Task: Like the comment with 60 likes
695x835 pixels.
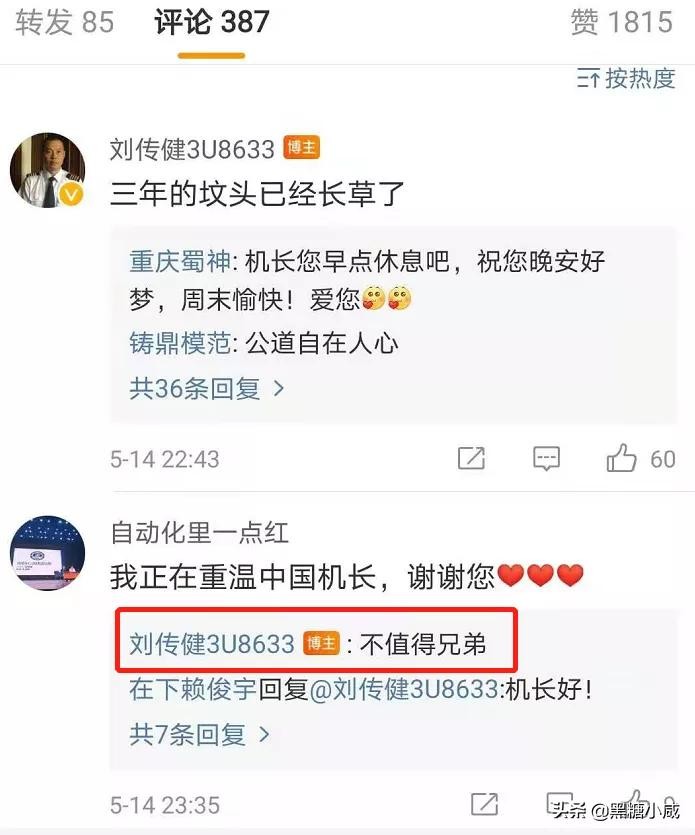Action: 622,459
